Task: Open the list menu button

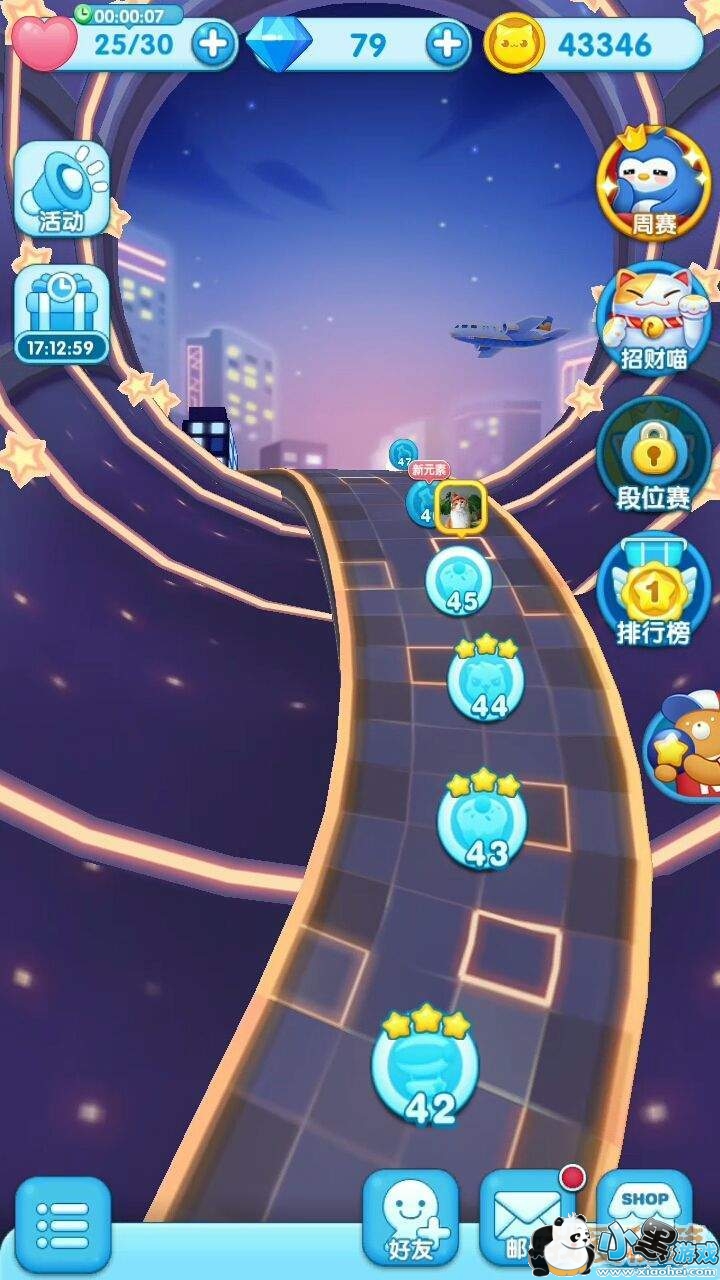Action: [x=62, y=1224]
